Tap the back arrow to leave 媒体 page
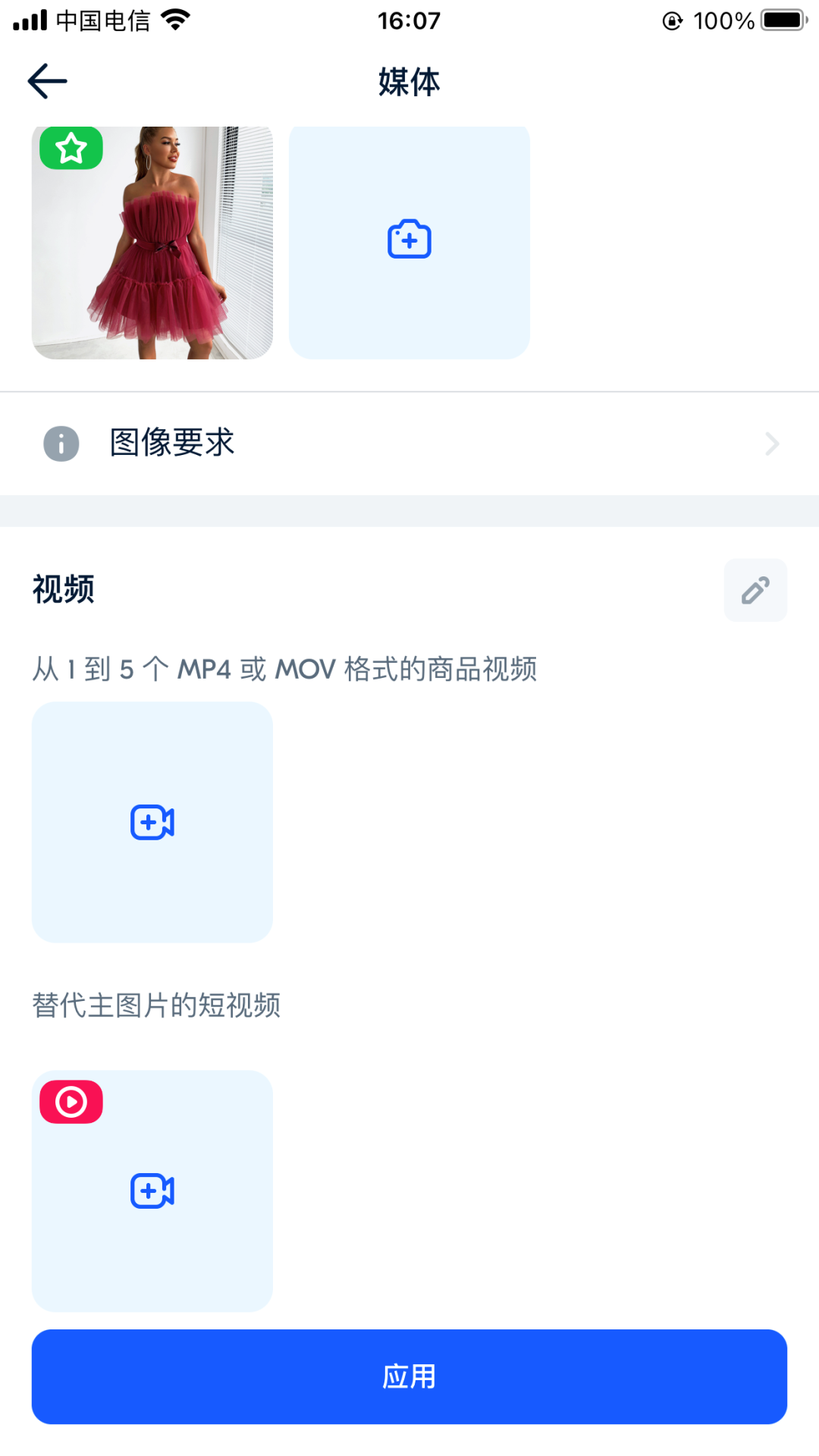Screen dimensions: 819x1456 tap(47, 80)
